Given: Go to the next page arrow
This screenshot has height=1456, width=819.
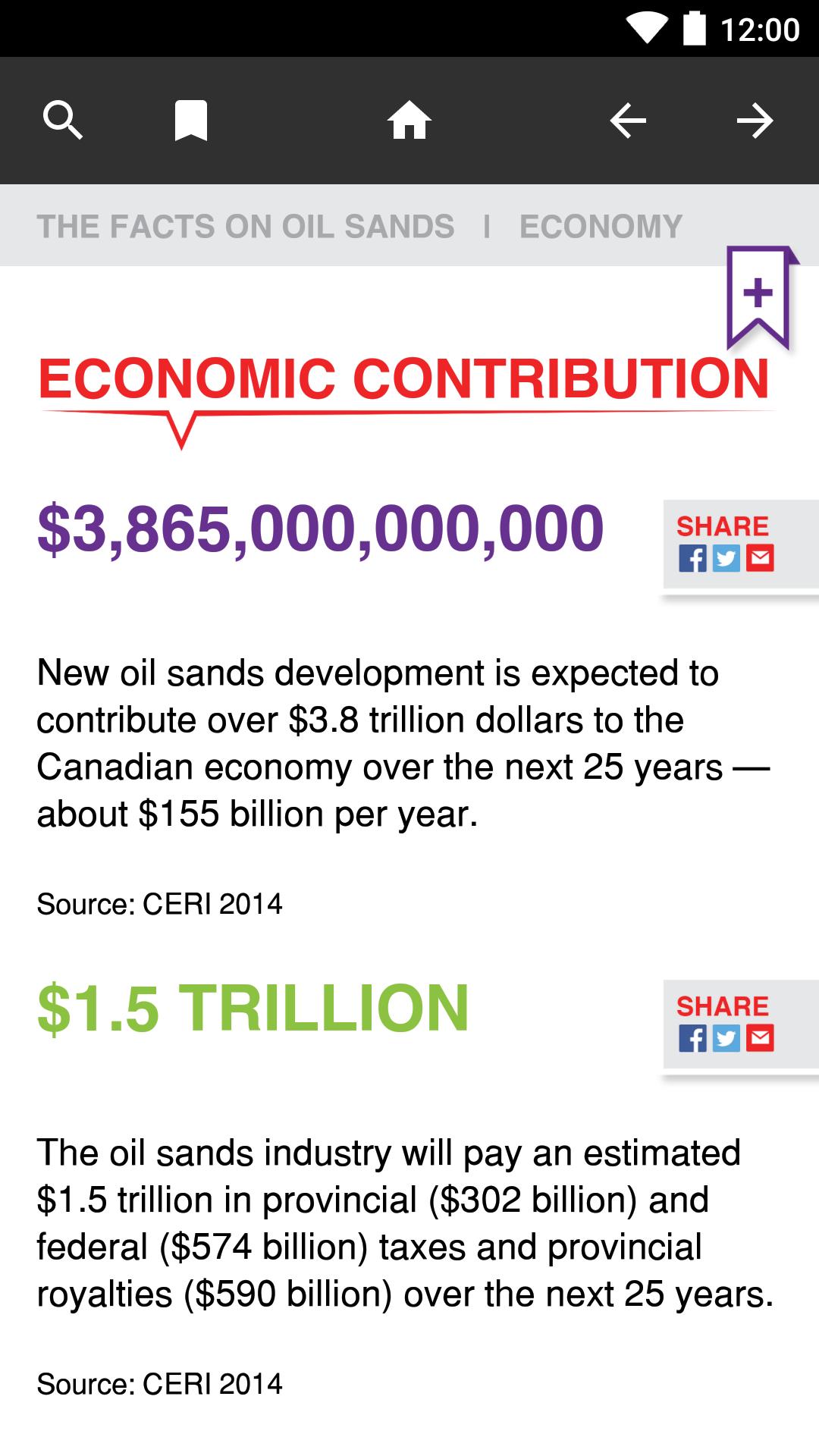Looking at the screenshot, I should click(x=755, y=121).
